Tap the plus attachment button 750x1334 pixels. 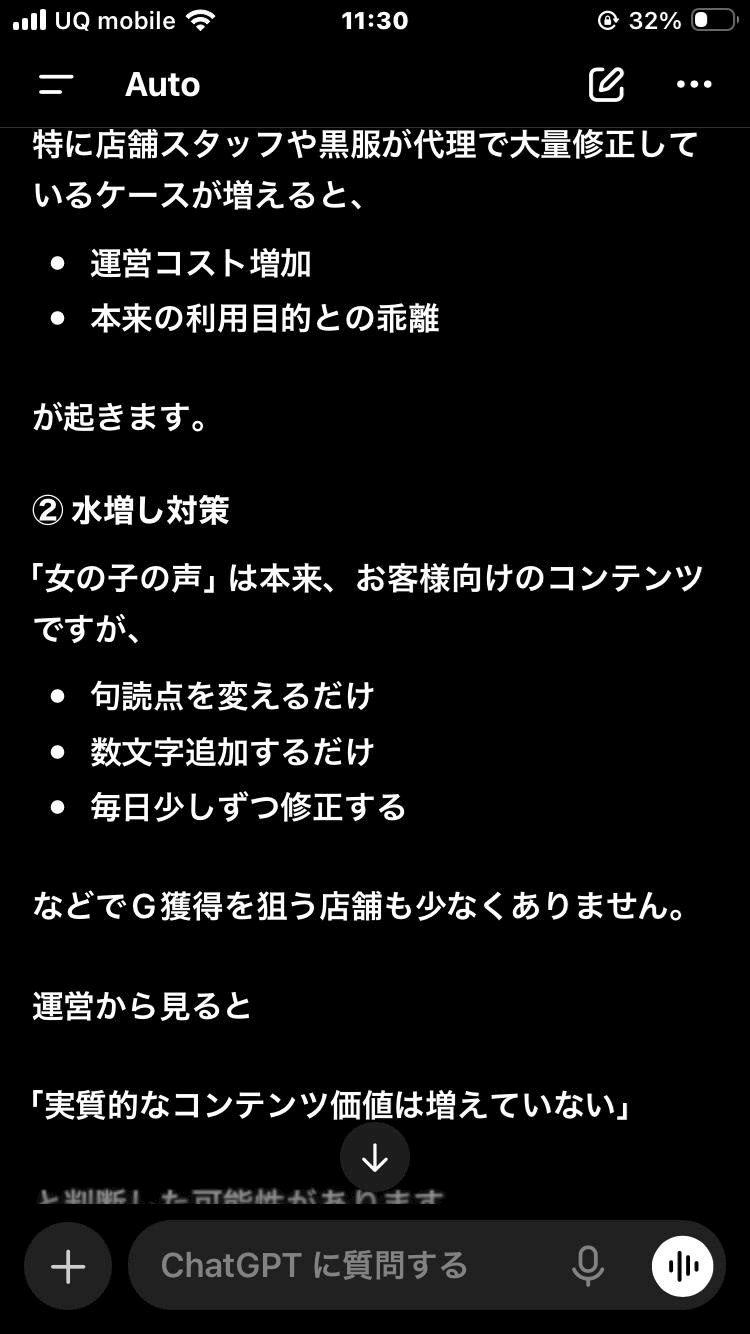[x=68, y=1266]
